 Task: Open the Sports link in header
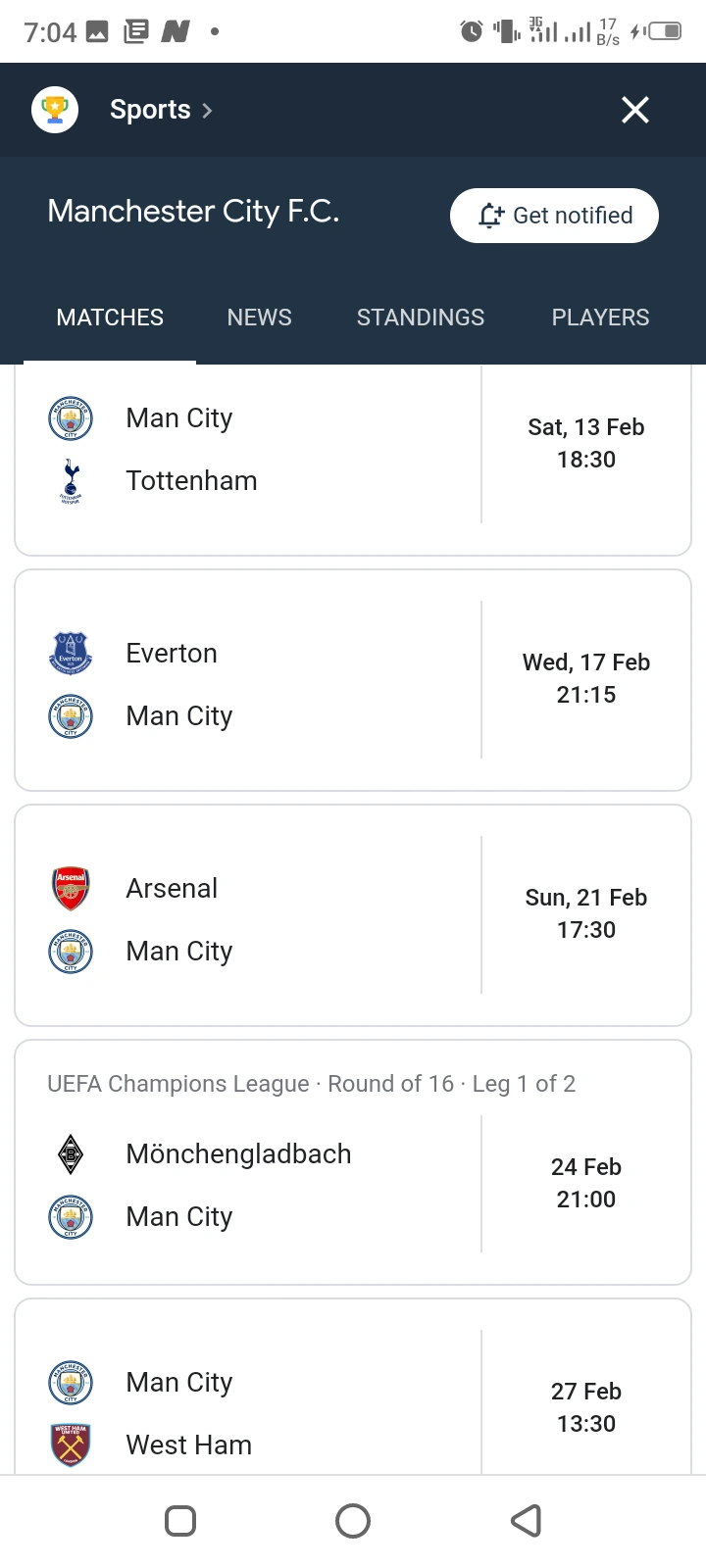160,110
